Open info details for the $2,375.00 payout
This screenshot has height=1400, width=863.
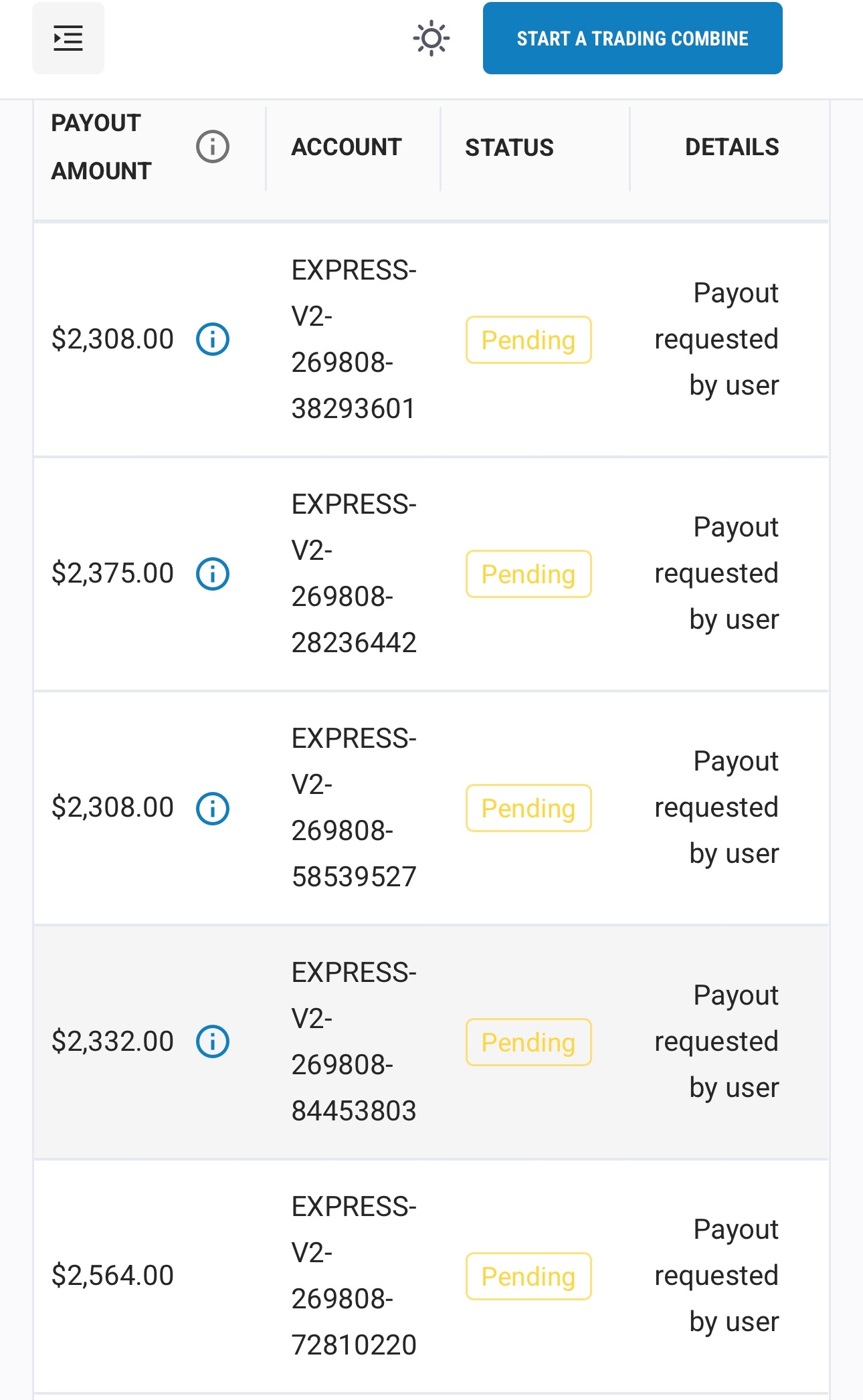click(212, 573)
